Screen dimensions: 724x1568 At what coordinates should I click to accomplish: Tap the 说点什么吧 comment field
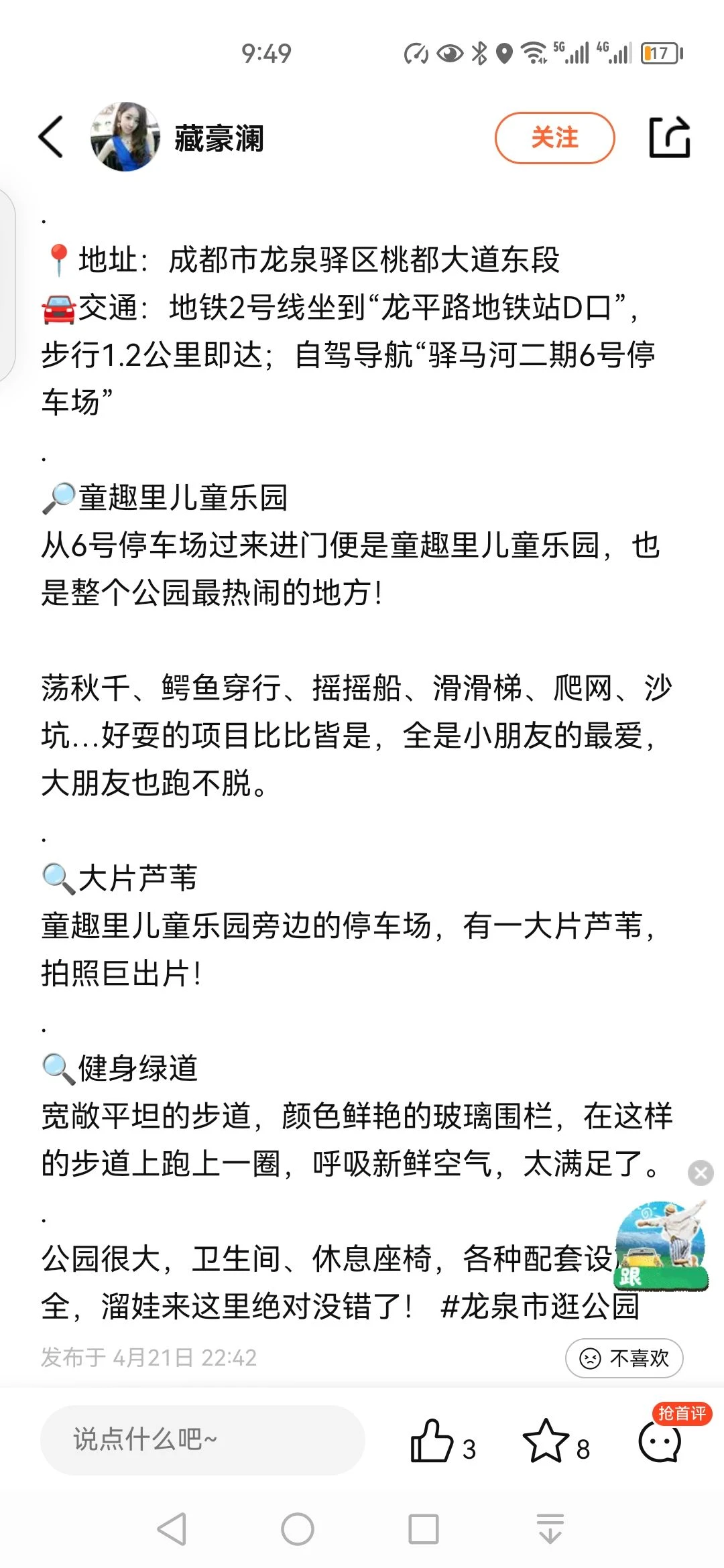coord(202,1439)
